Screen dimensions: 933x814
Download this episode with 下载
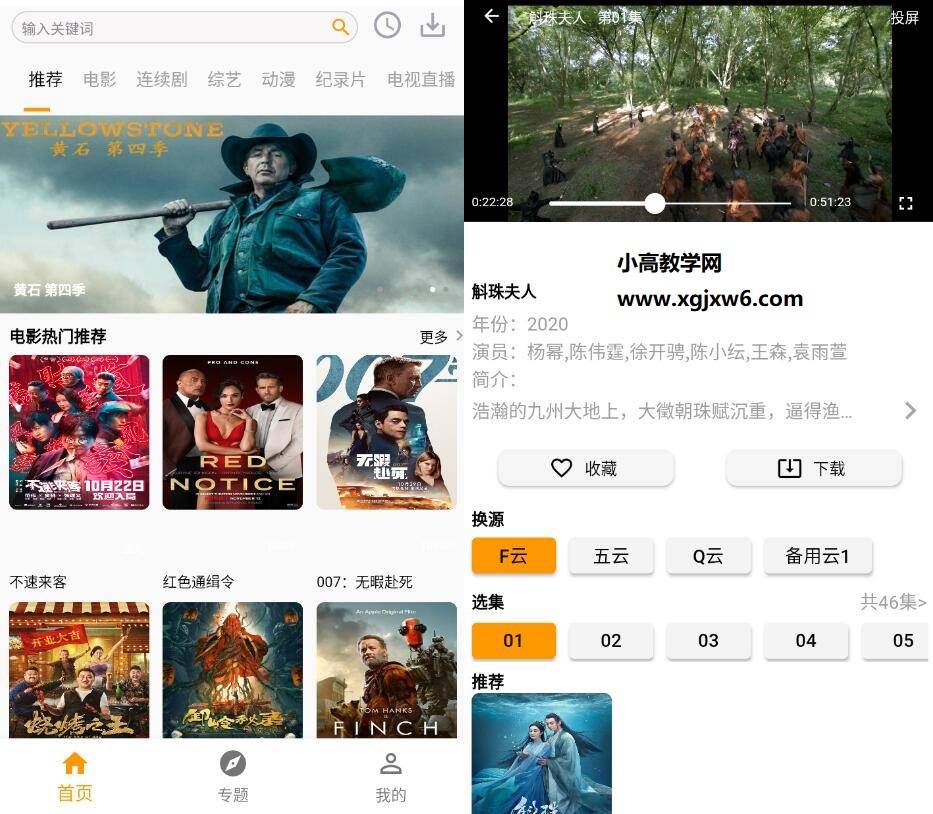pyautogui.click(x=813, y=468)
